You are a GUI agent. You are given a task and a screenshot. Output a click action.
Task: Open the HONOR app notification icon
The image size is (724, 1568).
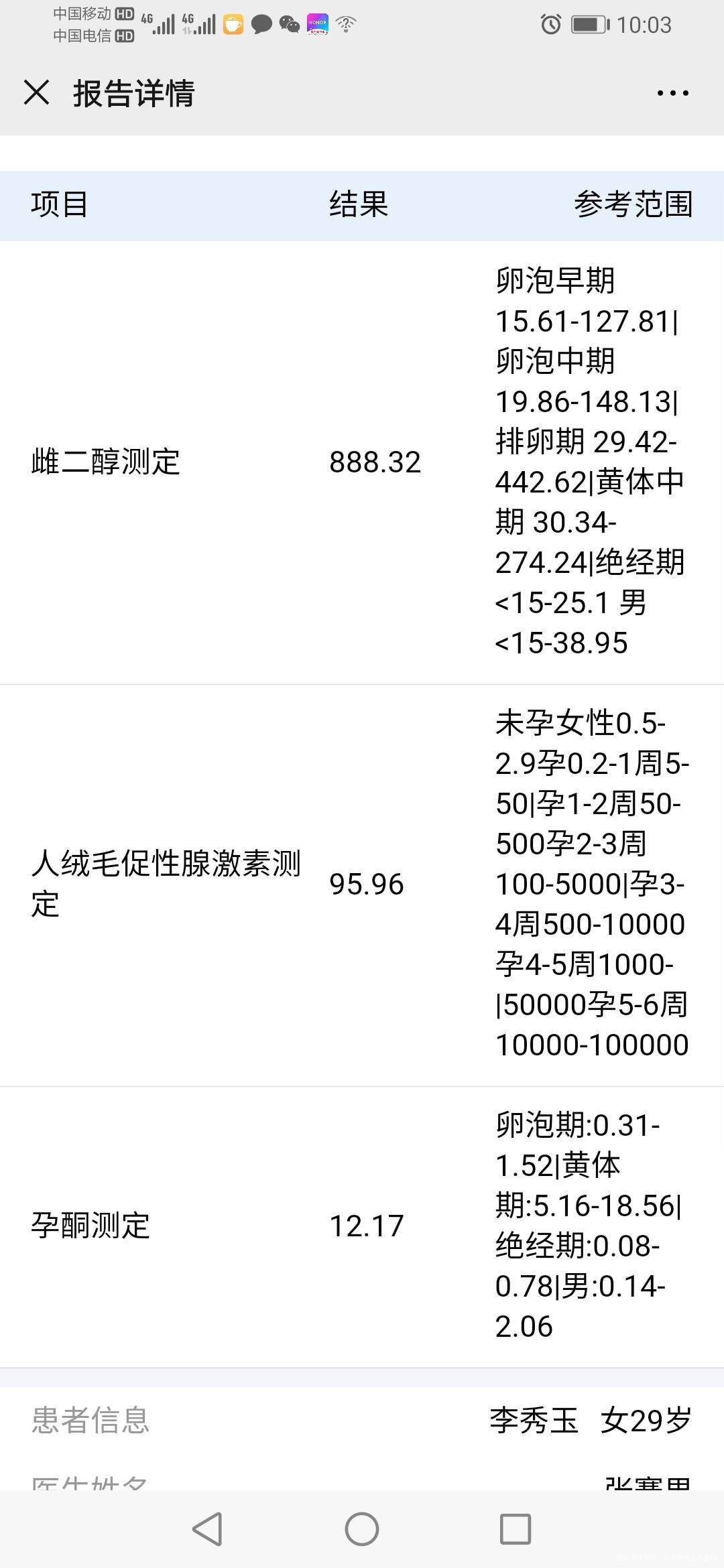pos(316,23)
